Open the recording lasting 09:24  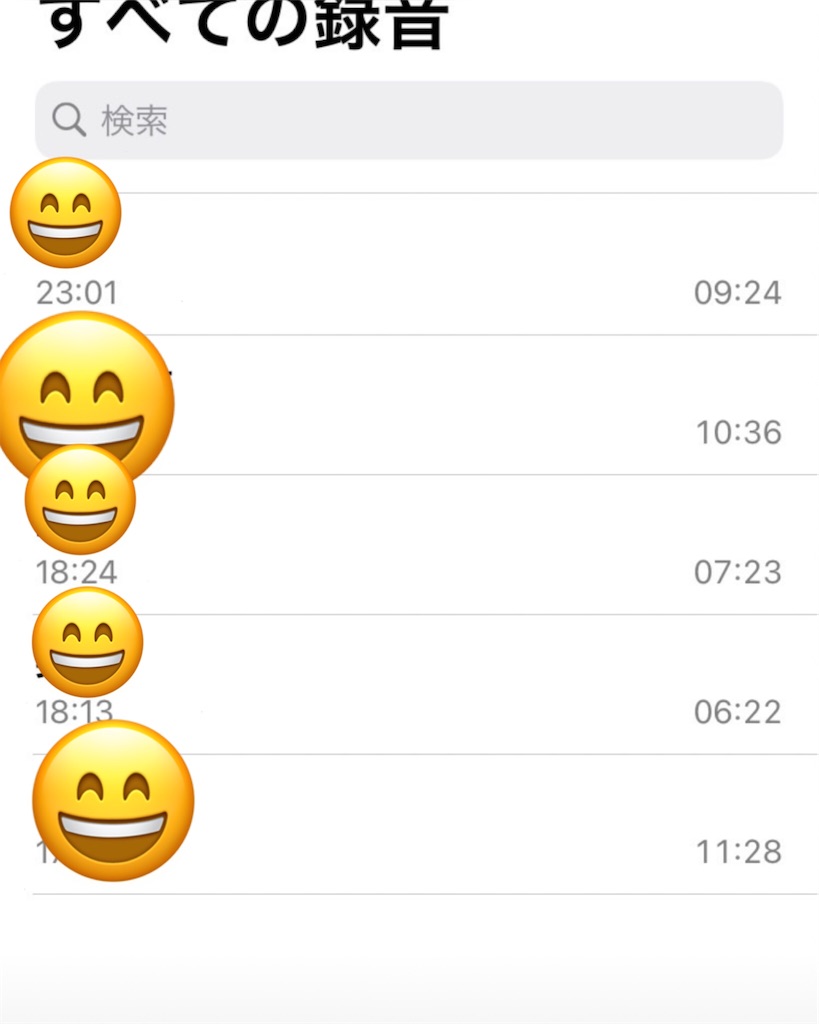(420, 264)
